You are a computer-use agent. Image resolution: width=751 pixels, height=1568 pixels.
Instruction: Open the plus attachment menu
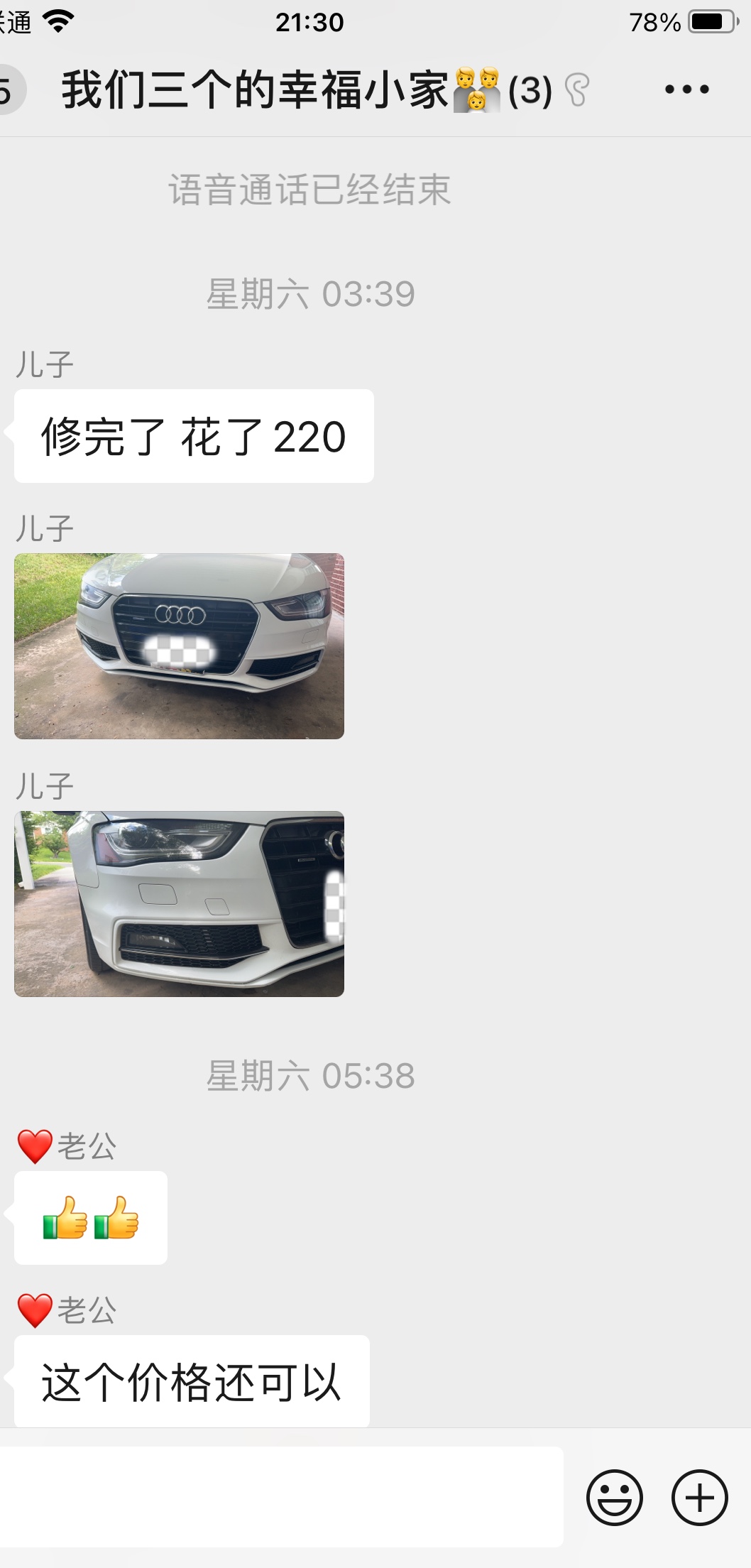click(699, 1497)
